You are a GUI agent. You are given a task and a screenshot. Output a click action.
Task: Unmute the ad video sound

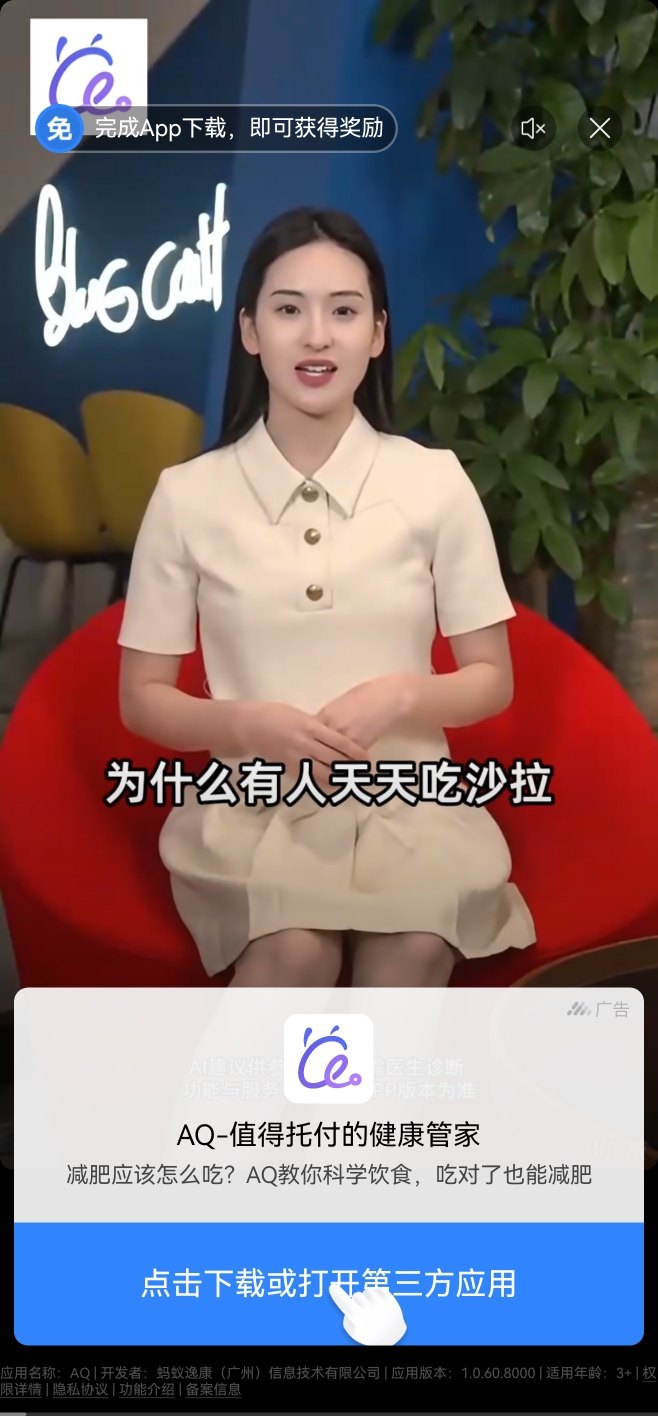pyautogui.click(x=534, y=128)
